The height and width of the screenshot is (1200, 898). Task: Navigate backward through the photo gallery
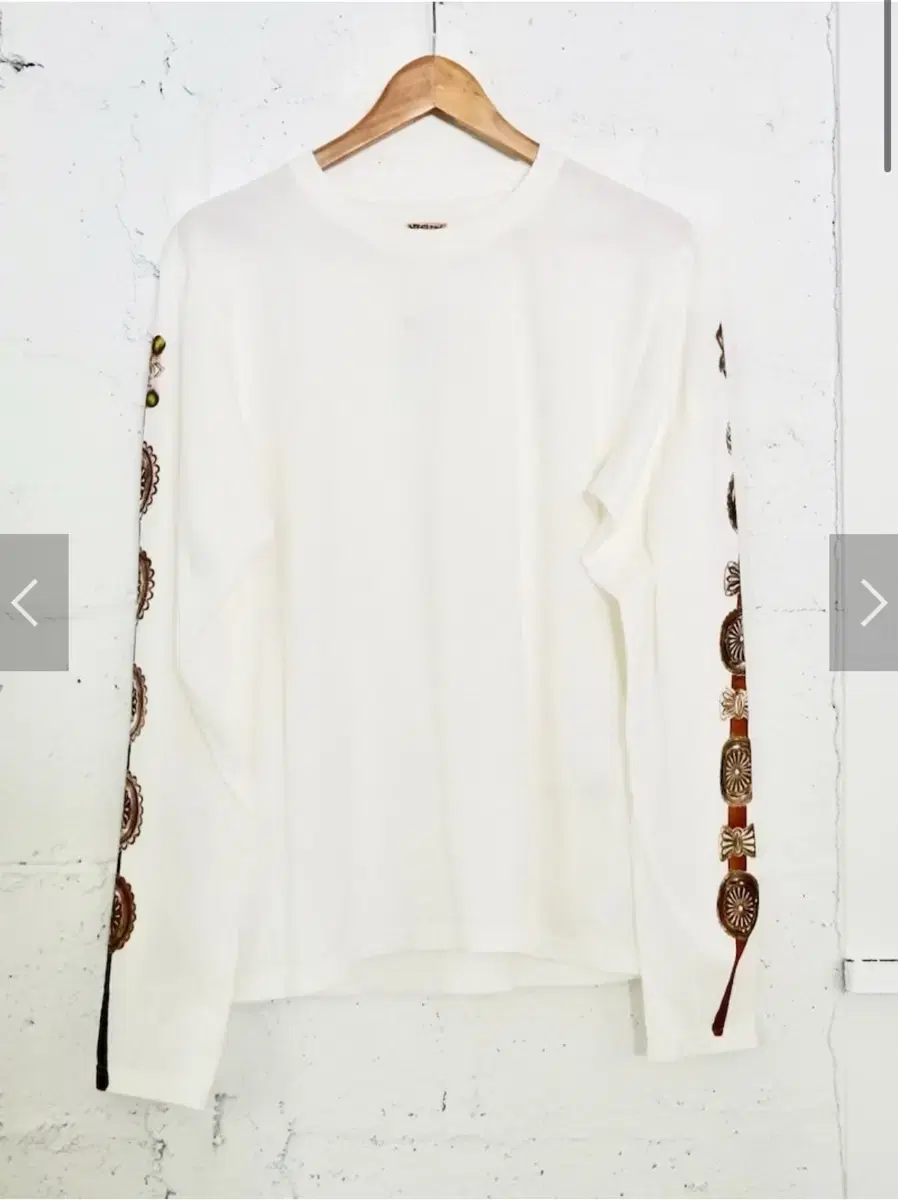point(22,600)
